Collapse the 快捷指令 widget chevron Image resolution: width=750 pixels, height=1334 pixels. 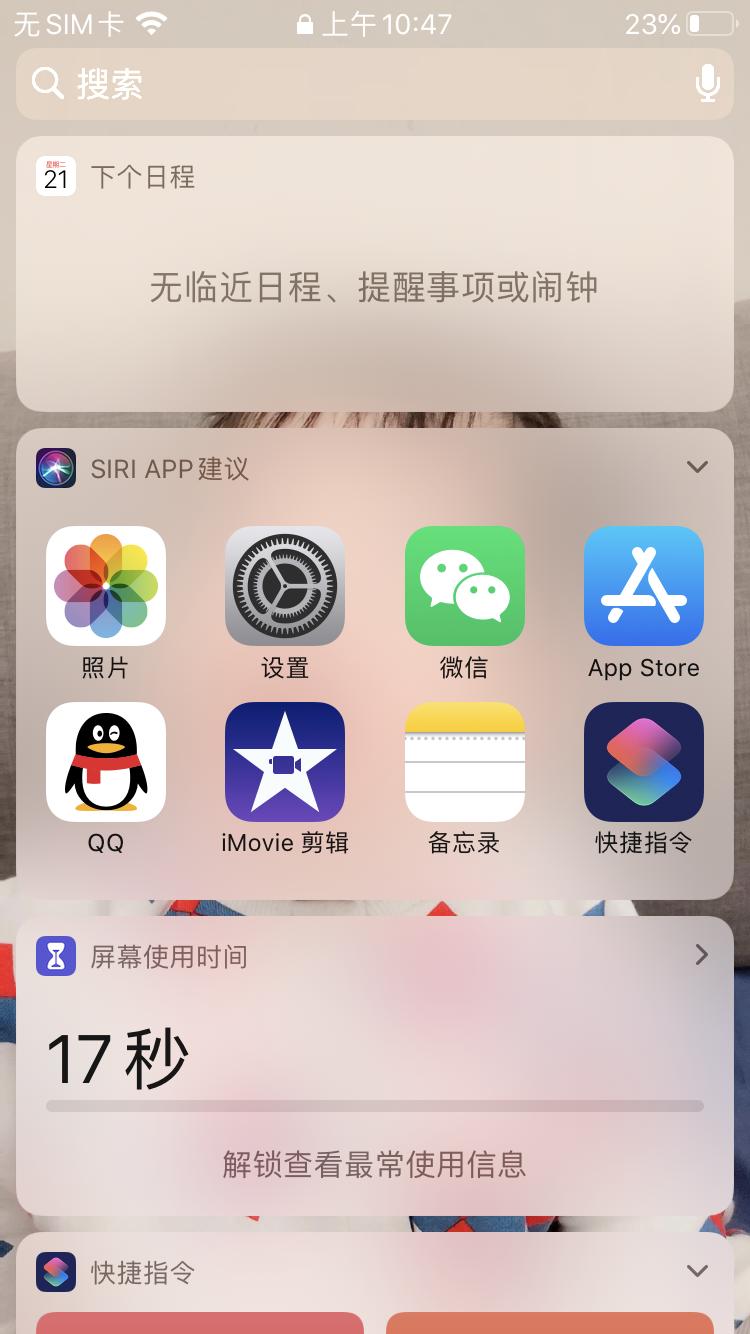(697, 1271)
